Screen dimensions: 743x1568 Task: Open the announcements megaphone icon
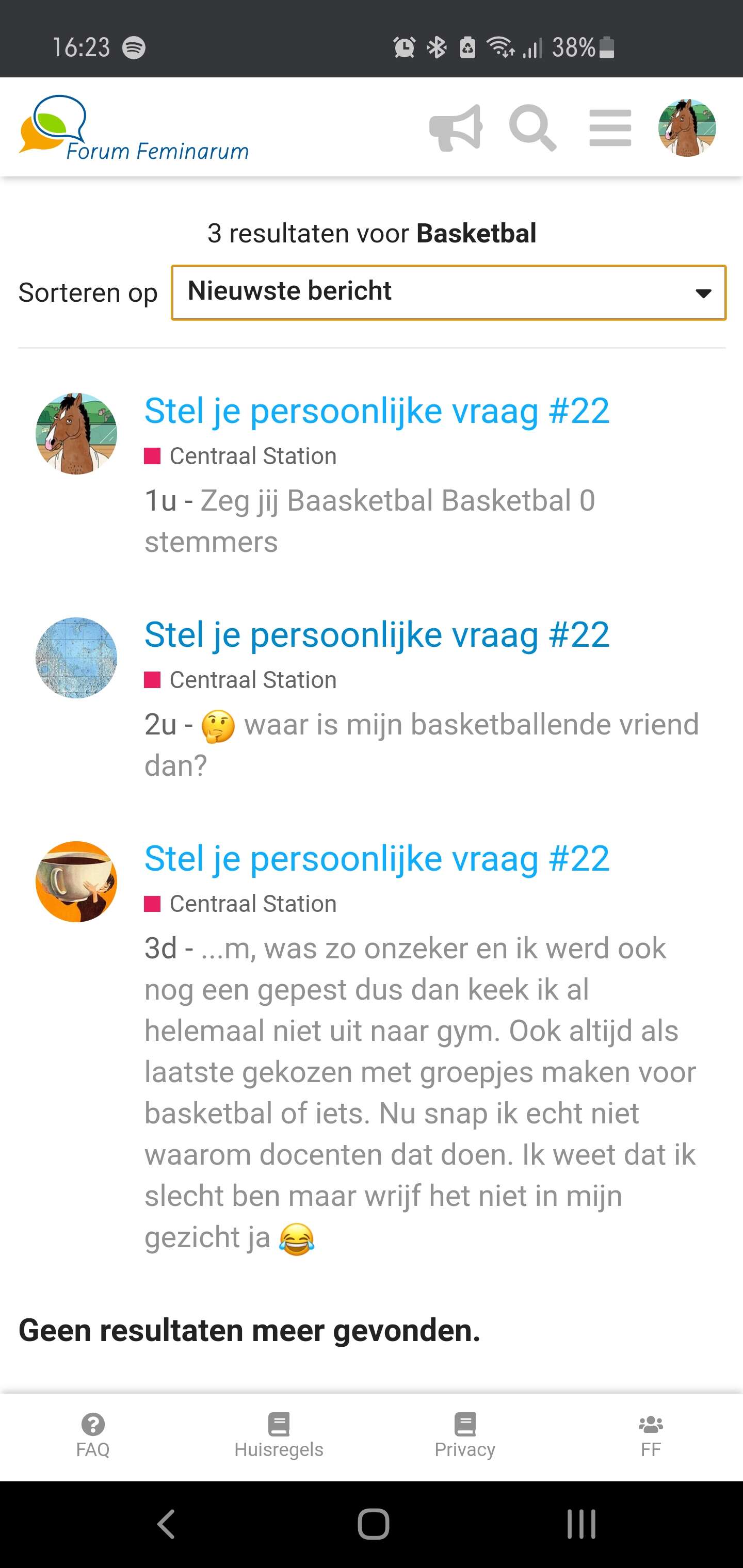456,128
